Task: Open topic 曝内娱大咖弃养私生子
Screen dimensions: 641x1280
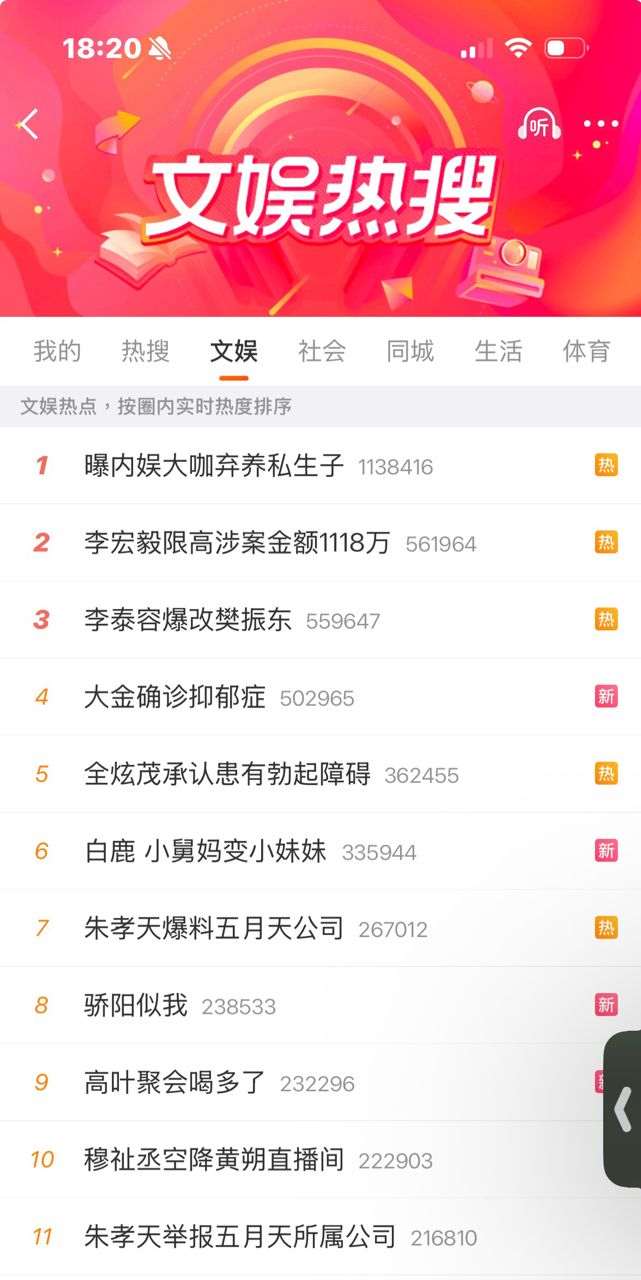Action: 214,465
